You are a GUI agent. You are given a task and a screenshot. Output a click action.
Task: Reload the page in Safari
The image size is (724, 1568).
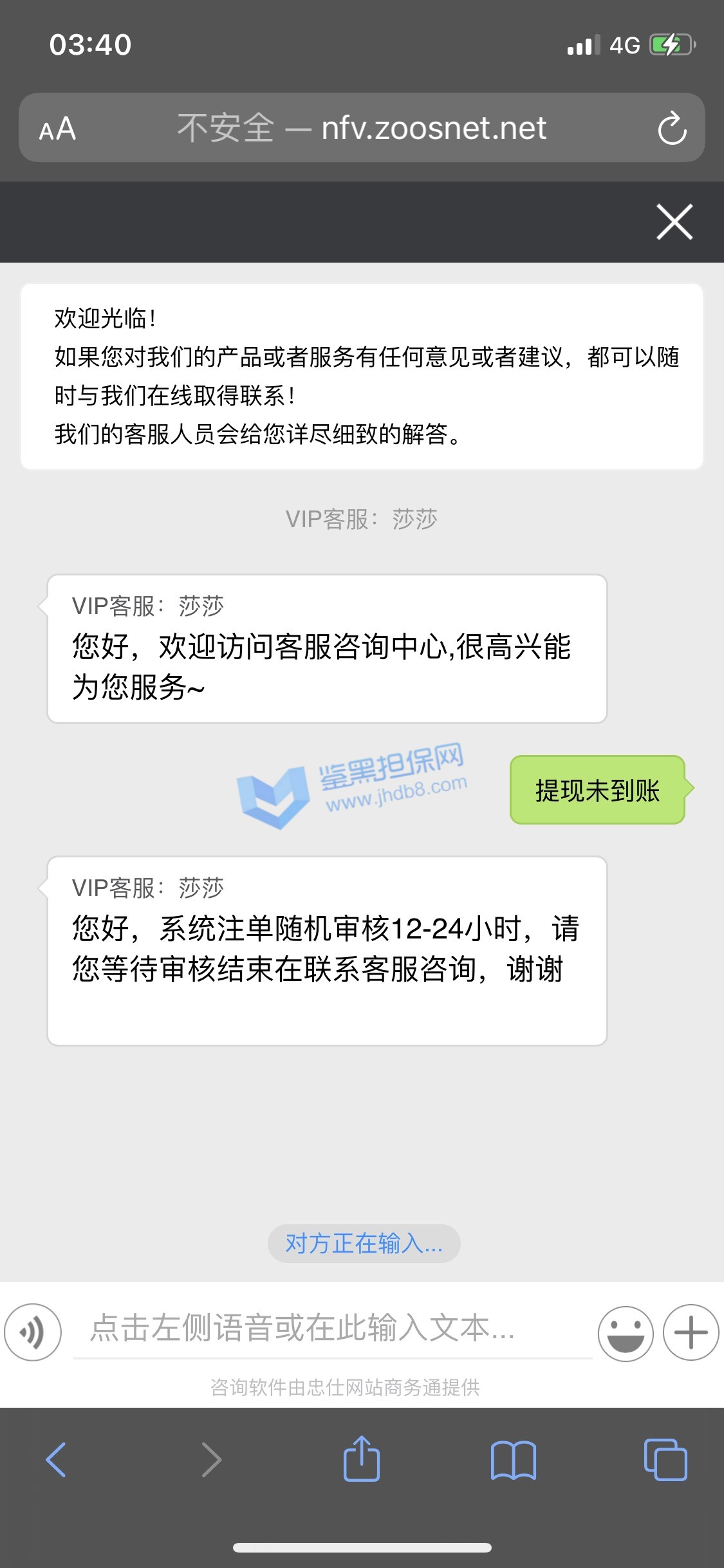point(672,128)
